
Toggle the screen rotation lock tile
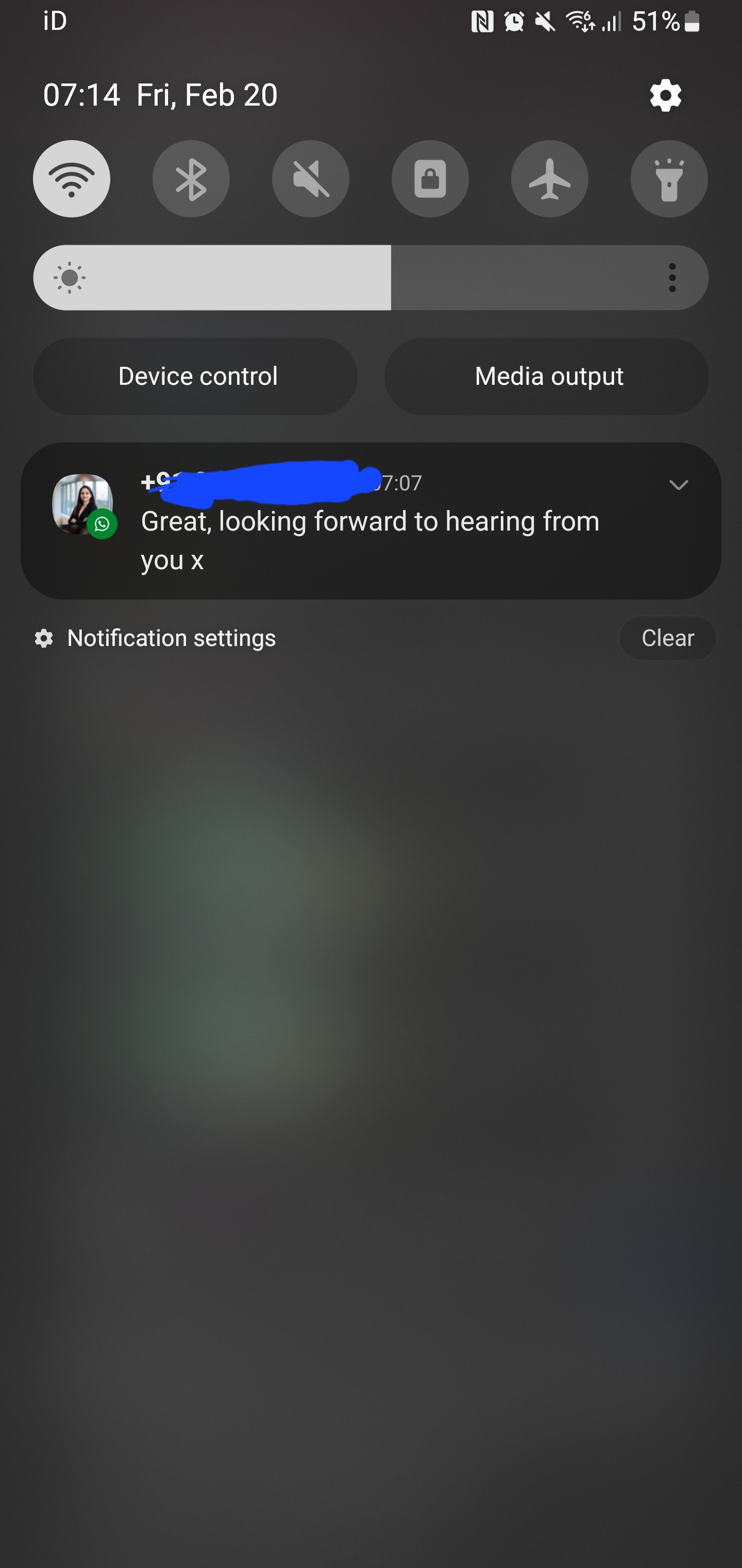[430, 179]
